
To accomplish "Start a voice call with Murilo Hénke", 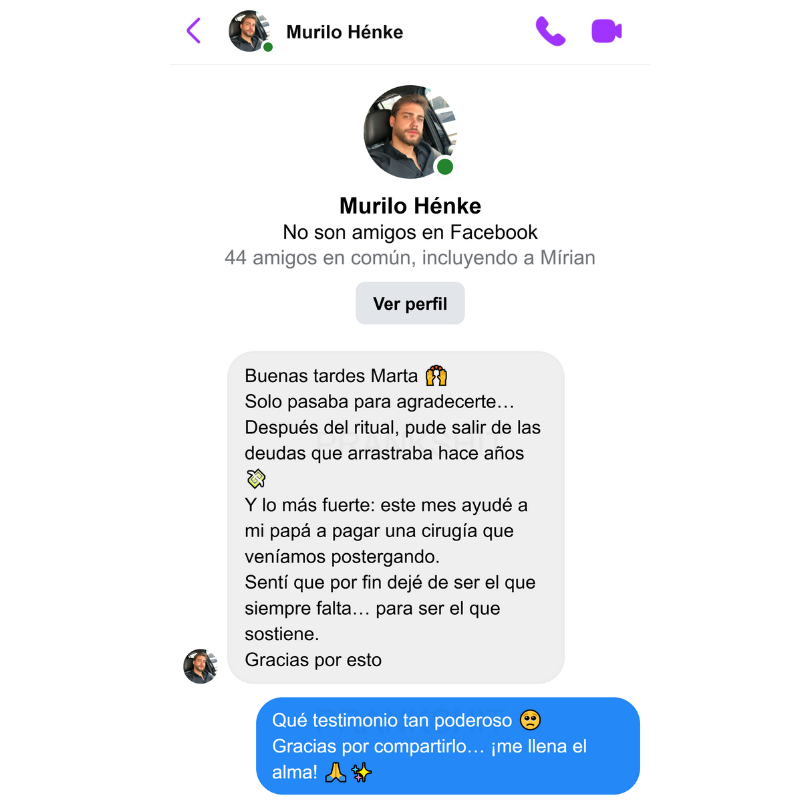I will tap(550, 31).
